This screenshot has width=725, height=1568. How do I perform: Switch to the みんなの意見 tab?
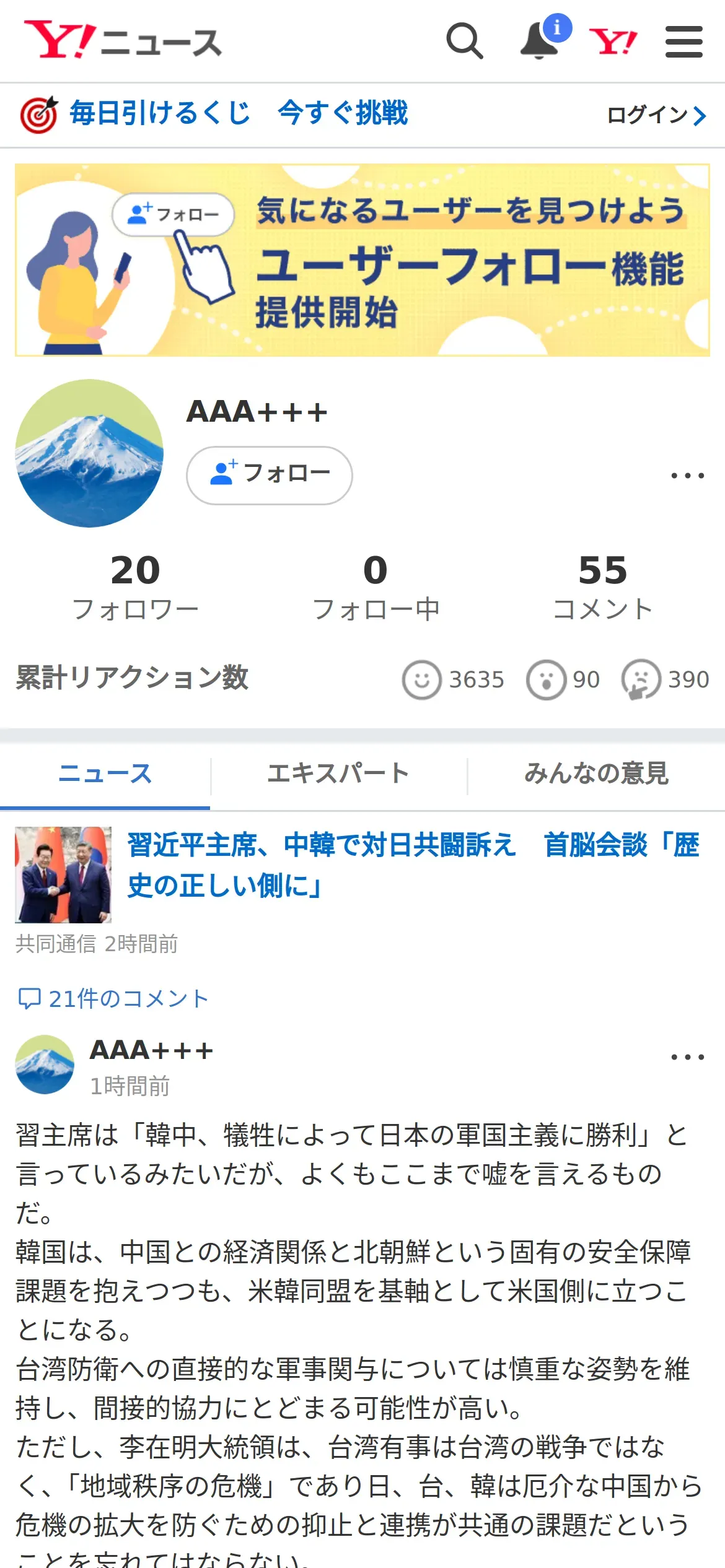pos(596,774)
